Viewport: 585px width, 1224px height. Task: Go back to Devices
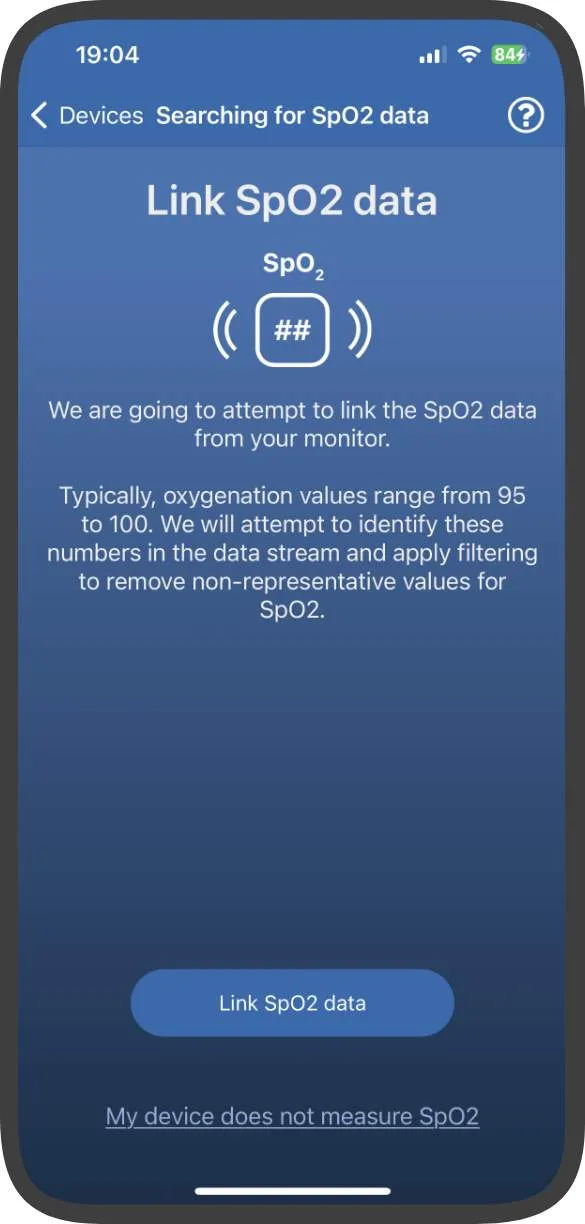click(87, 116)
